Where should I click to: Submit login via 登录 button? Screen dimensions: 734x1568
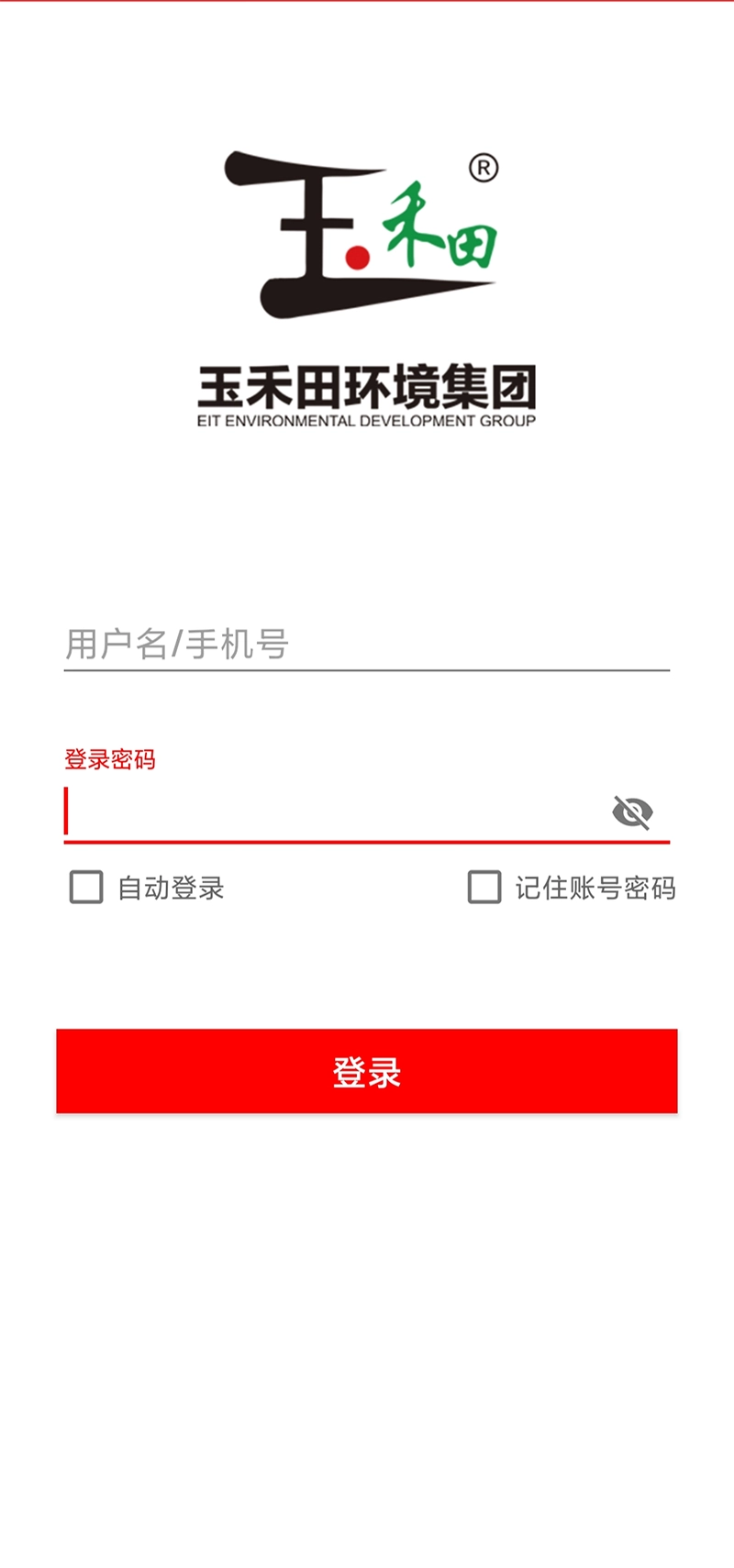[367, 1071]
